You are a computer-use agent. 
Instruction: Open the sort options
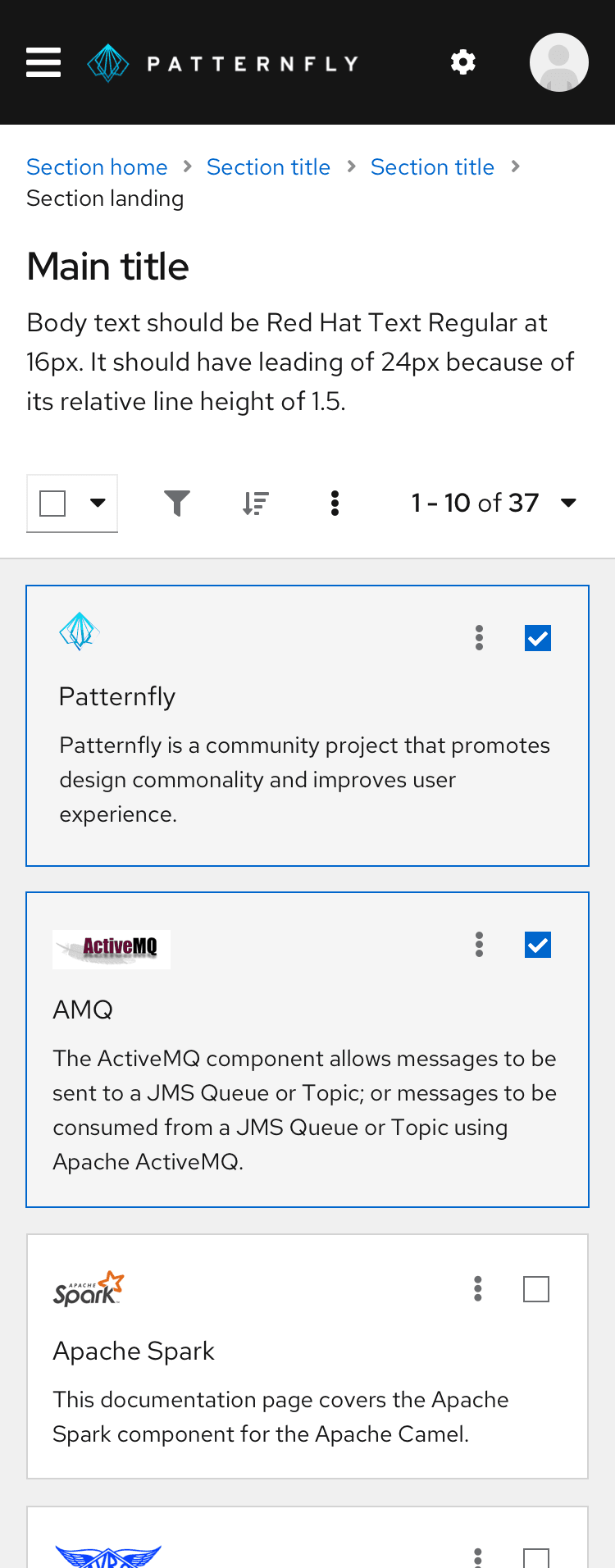point(256,503)
